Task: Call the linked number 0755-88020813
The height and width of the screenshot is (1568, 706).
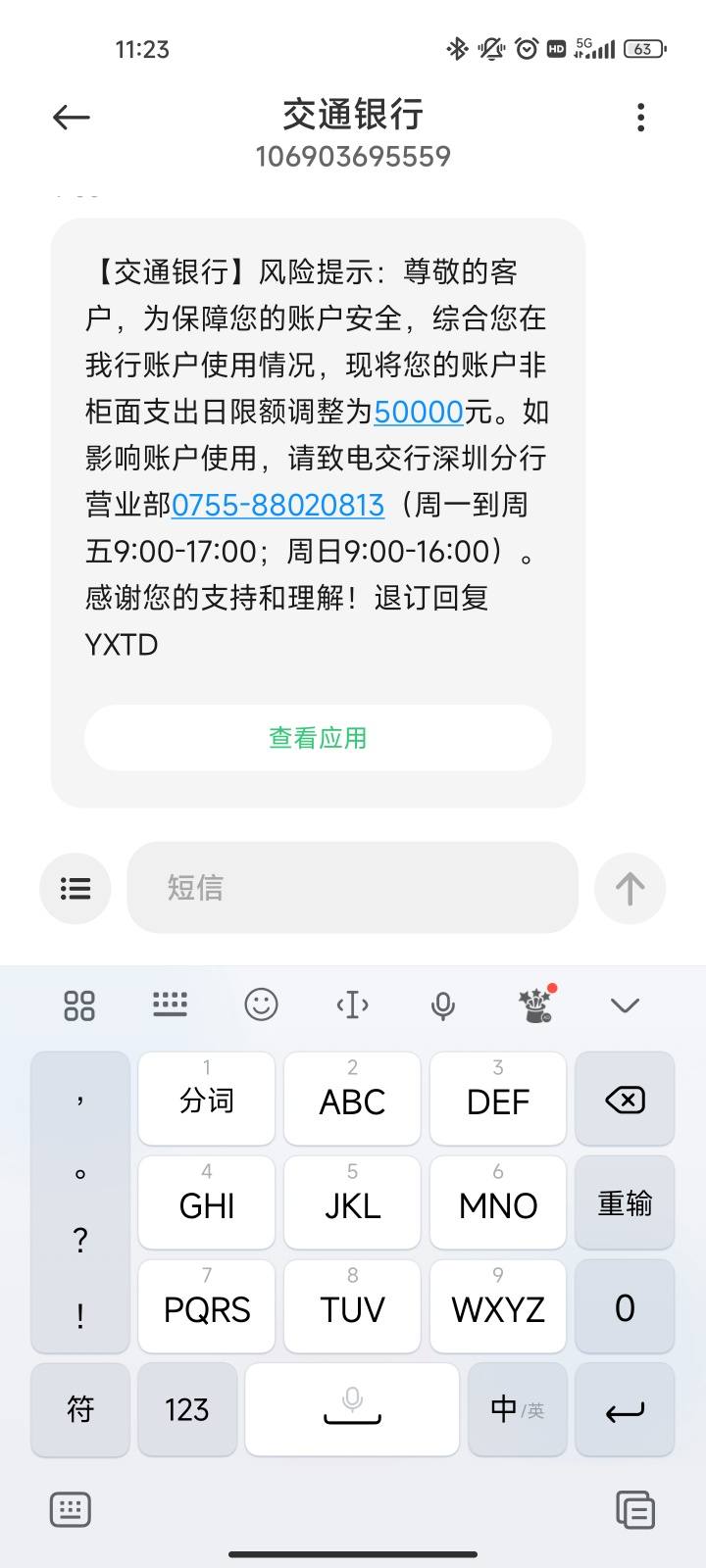Action: tap(277, 505)
